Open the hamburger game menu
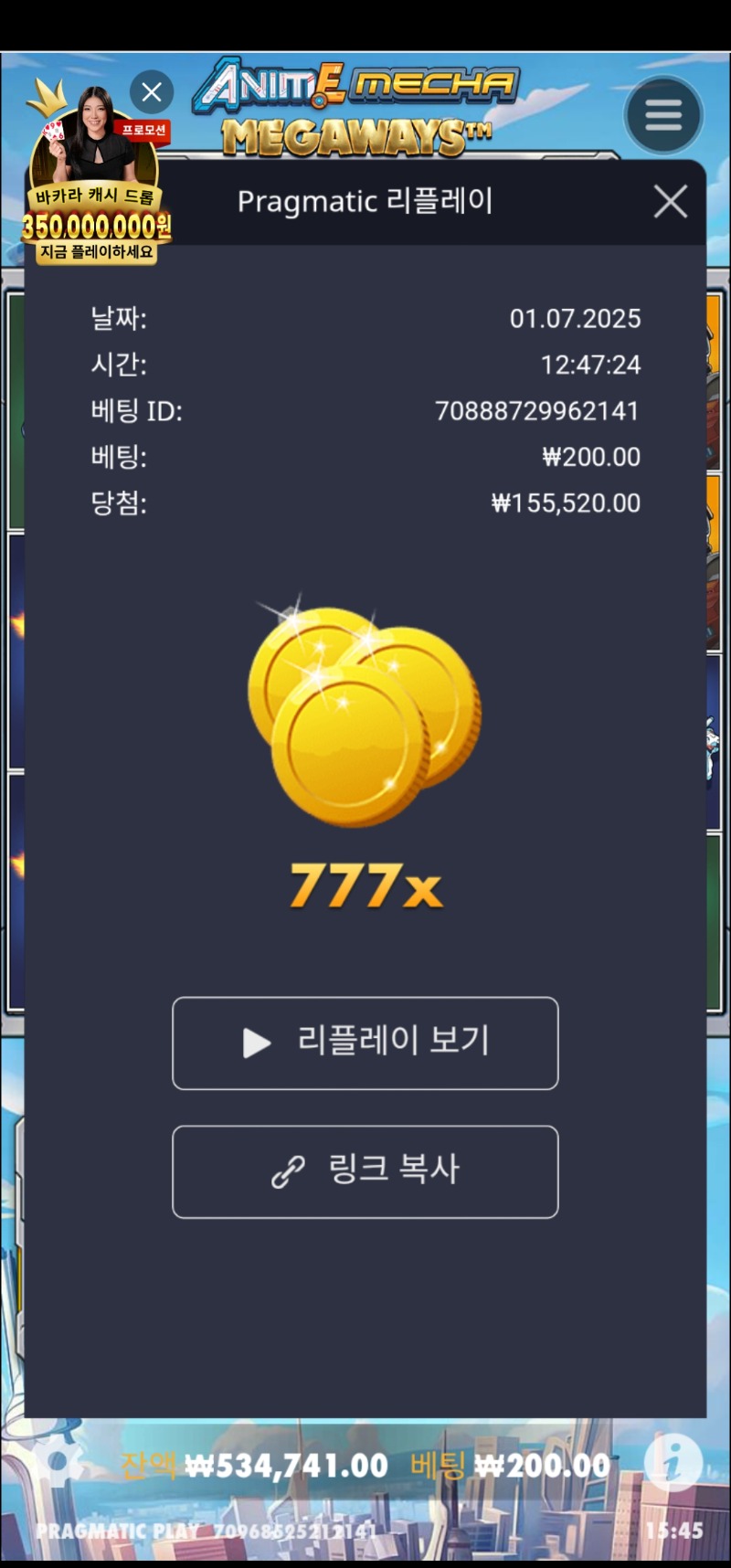 pos(663,115)
